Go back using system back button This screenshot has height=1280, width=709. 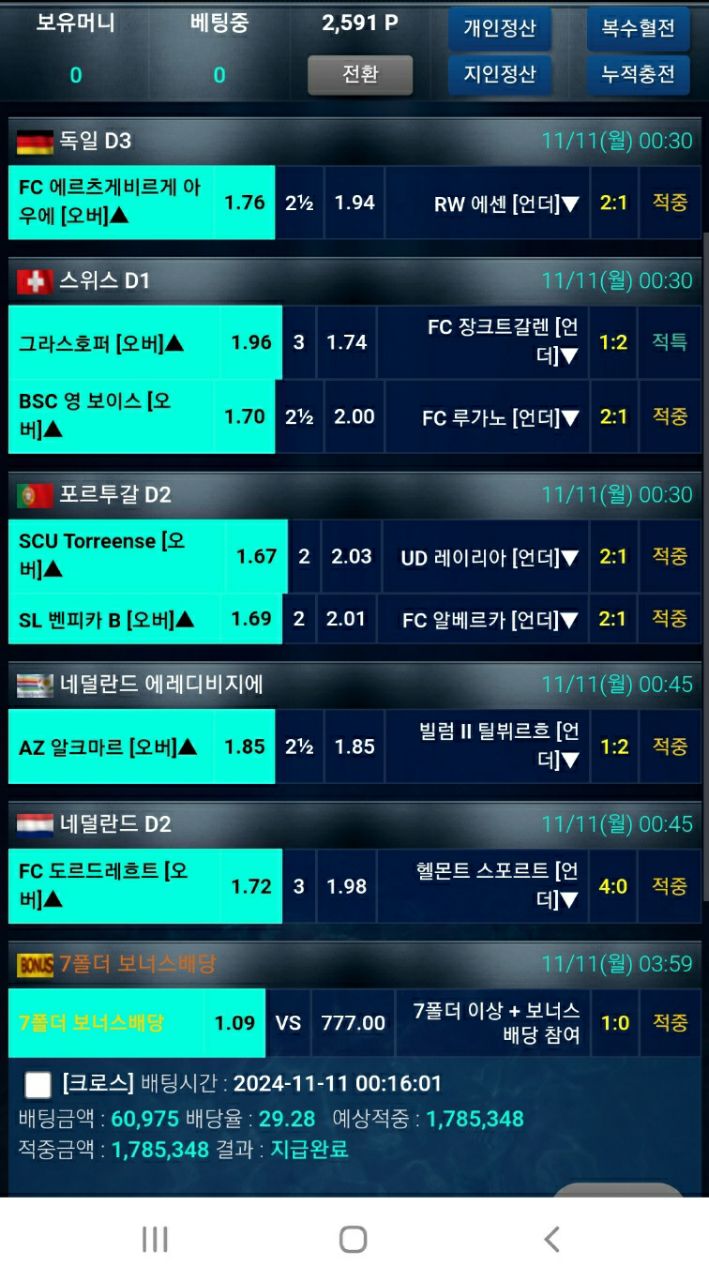[551, 1239]
